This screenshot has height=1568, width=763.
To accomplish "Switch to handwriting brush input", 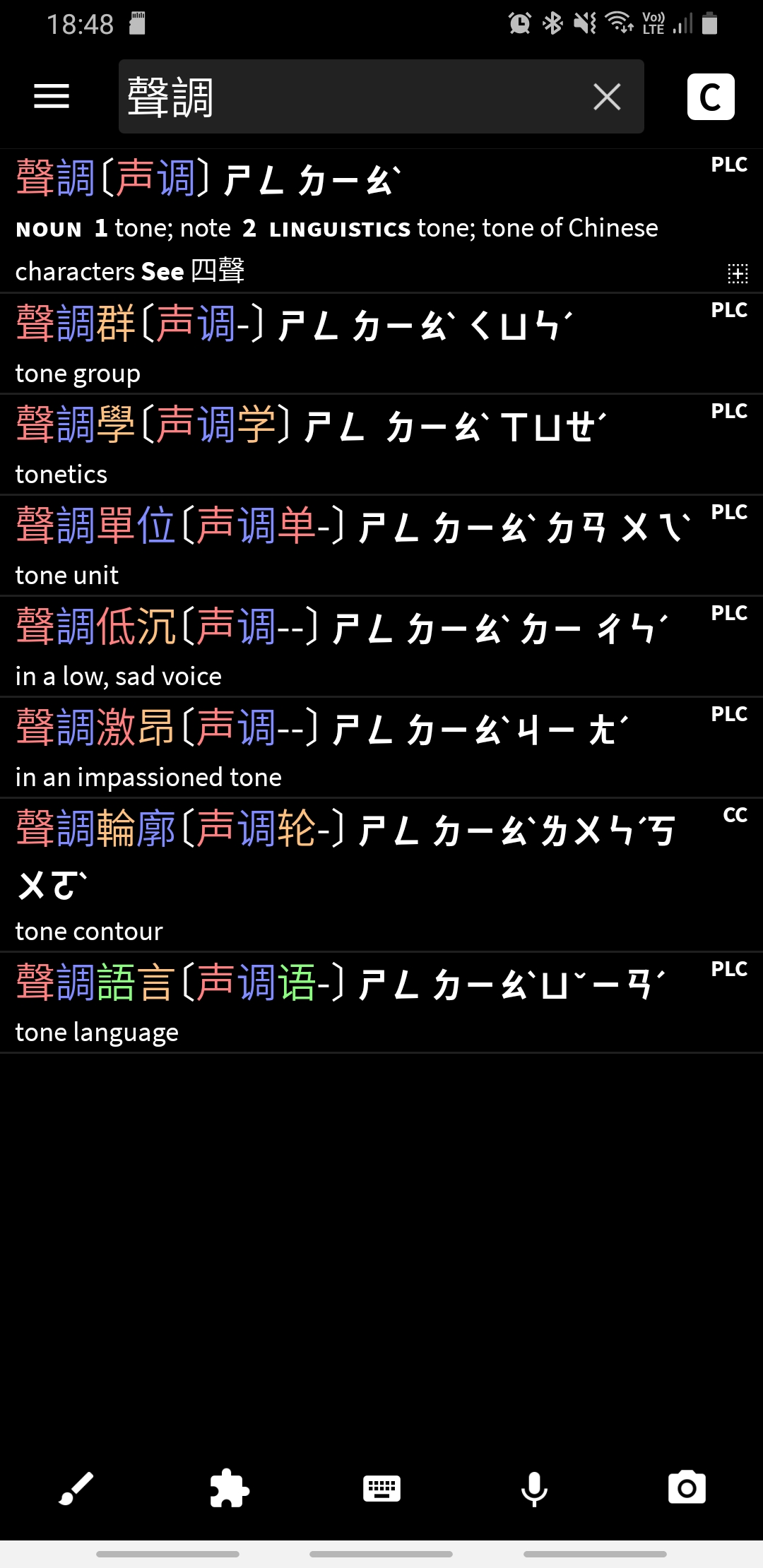I will tap(76, 1488).
